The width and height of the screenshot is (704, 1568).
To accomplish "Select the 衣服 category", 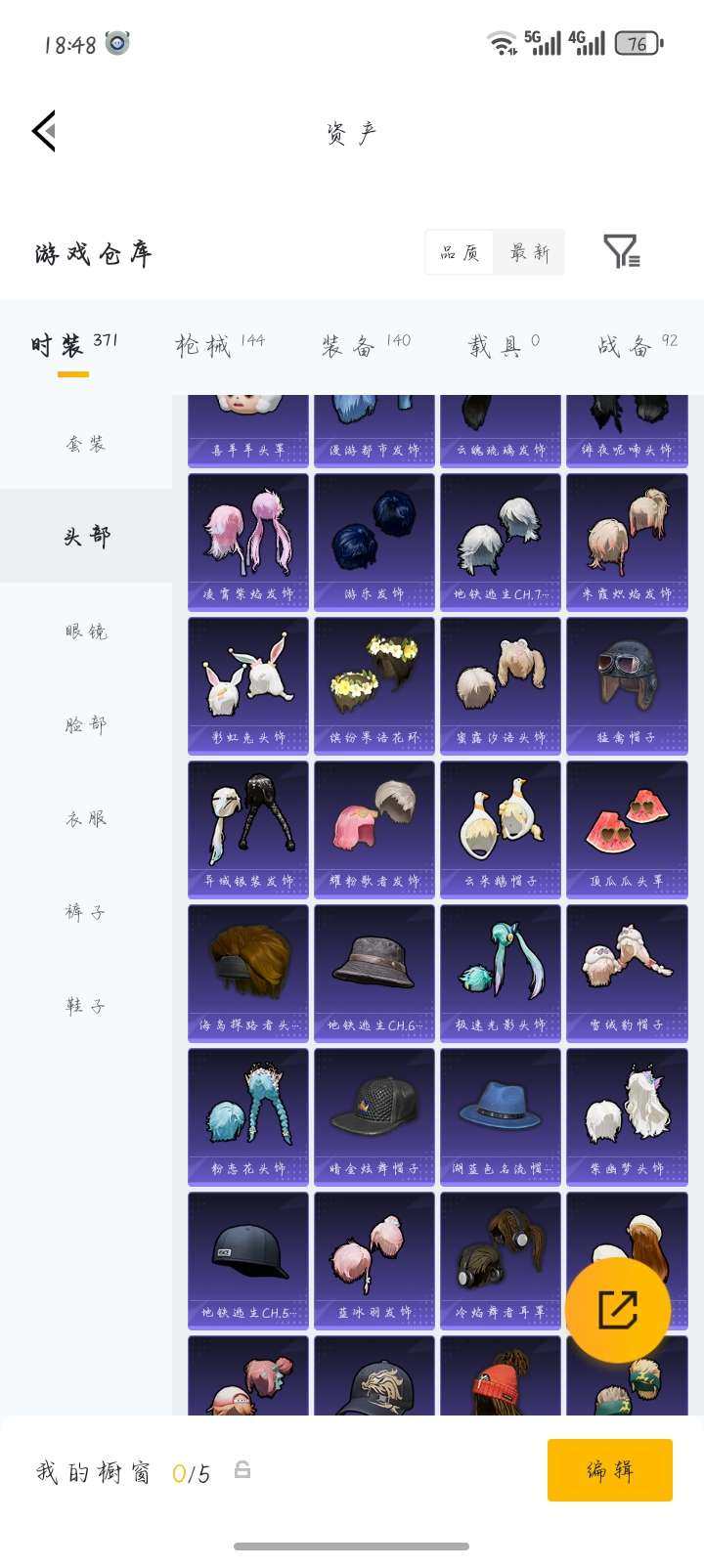I will [86, 818].
